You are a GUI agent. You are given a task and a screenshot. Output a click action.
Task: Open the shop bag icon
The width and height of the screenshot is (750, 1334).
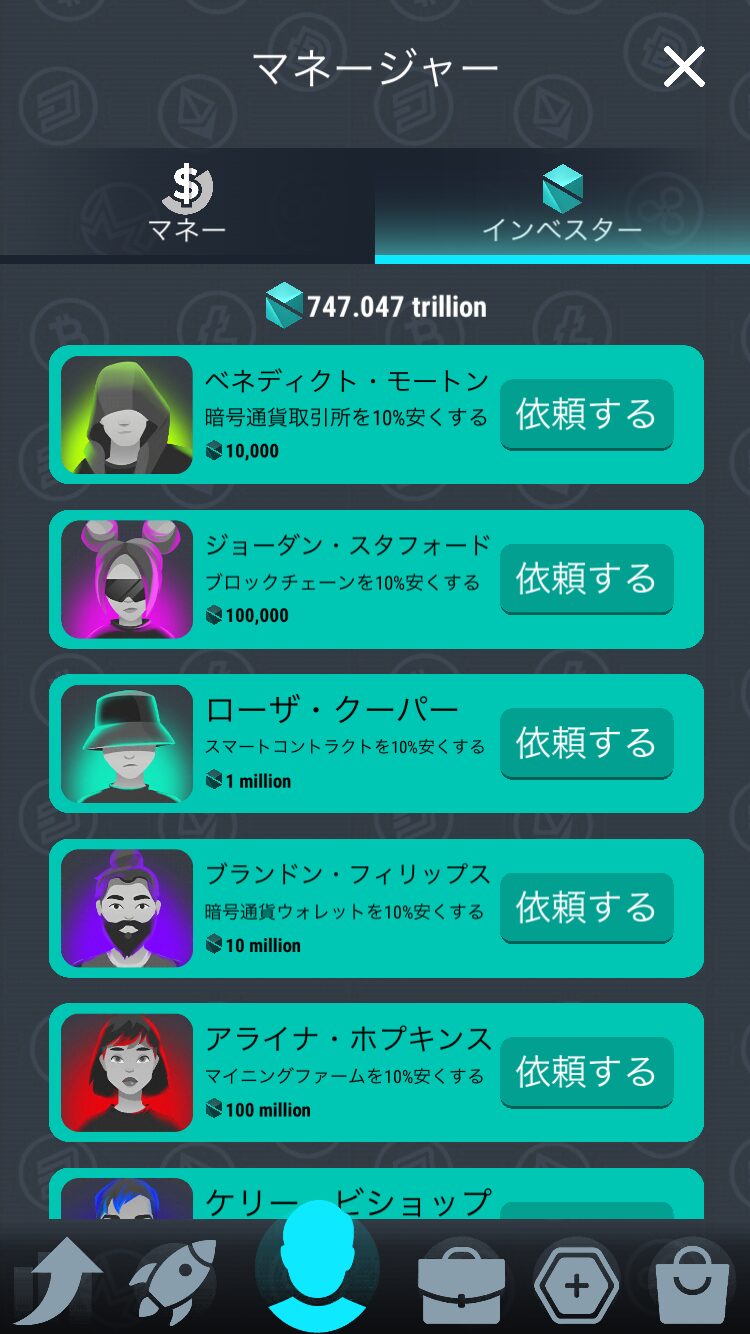[x=693, y=1286]
